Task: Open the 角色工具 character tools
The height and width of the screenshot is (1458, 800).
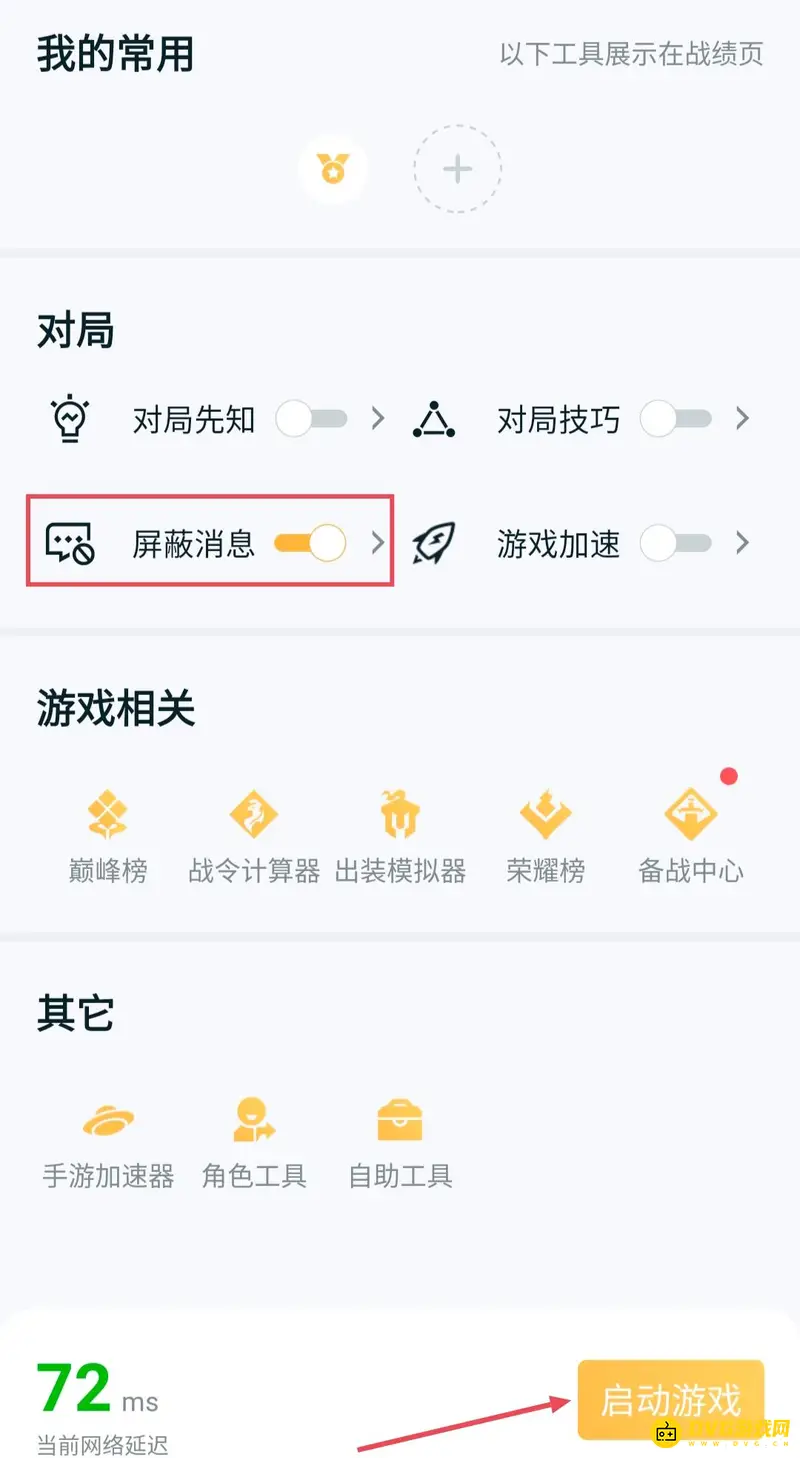Action: pos(253,1137)
